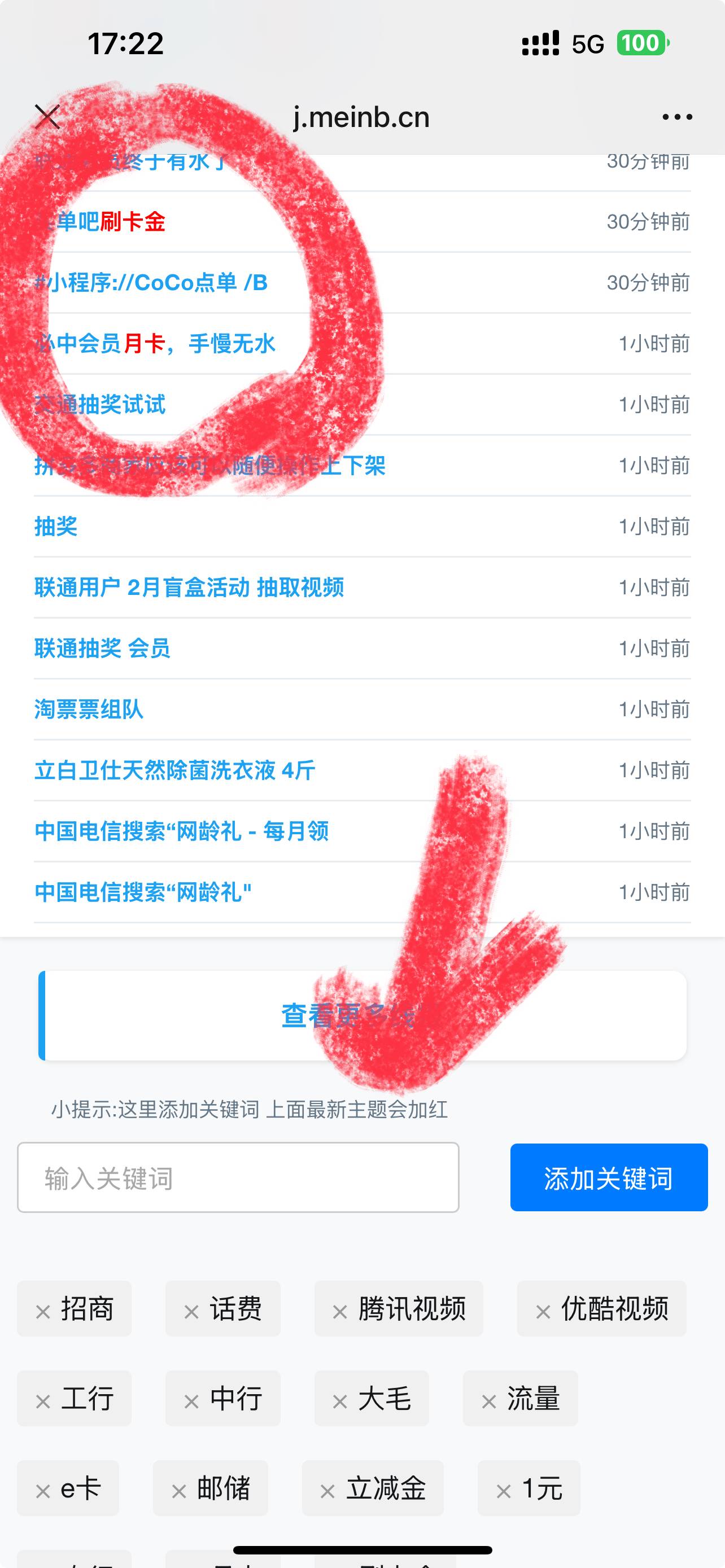
Task: Close the j.meinb.cn web page
Action: point(47,117)
